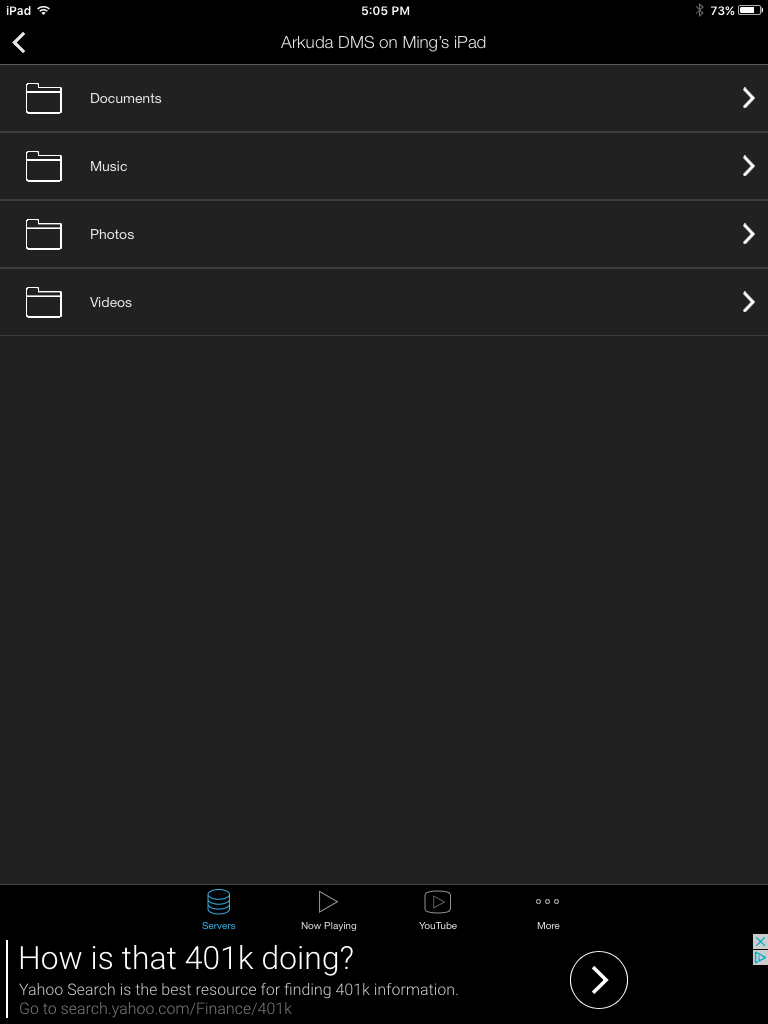Open the Music folder
Viewport: 768px width, 1024px height.
click(384, 166)
